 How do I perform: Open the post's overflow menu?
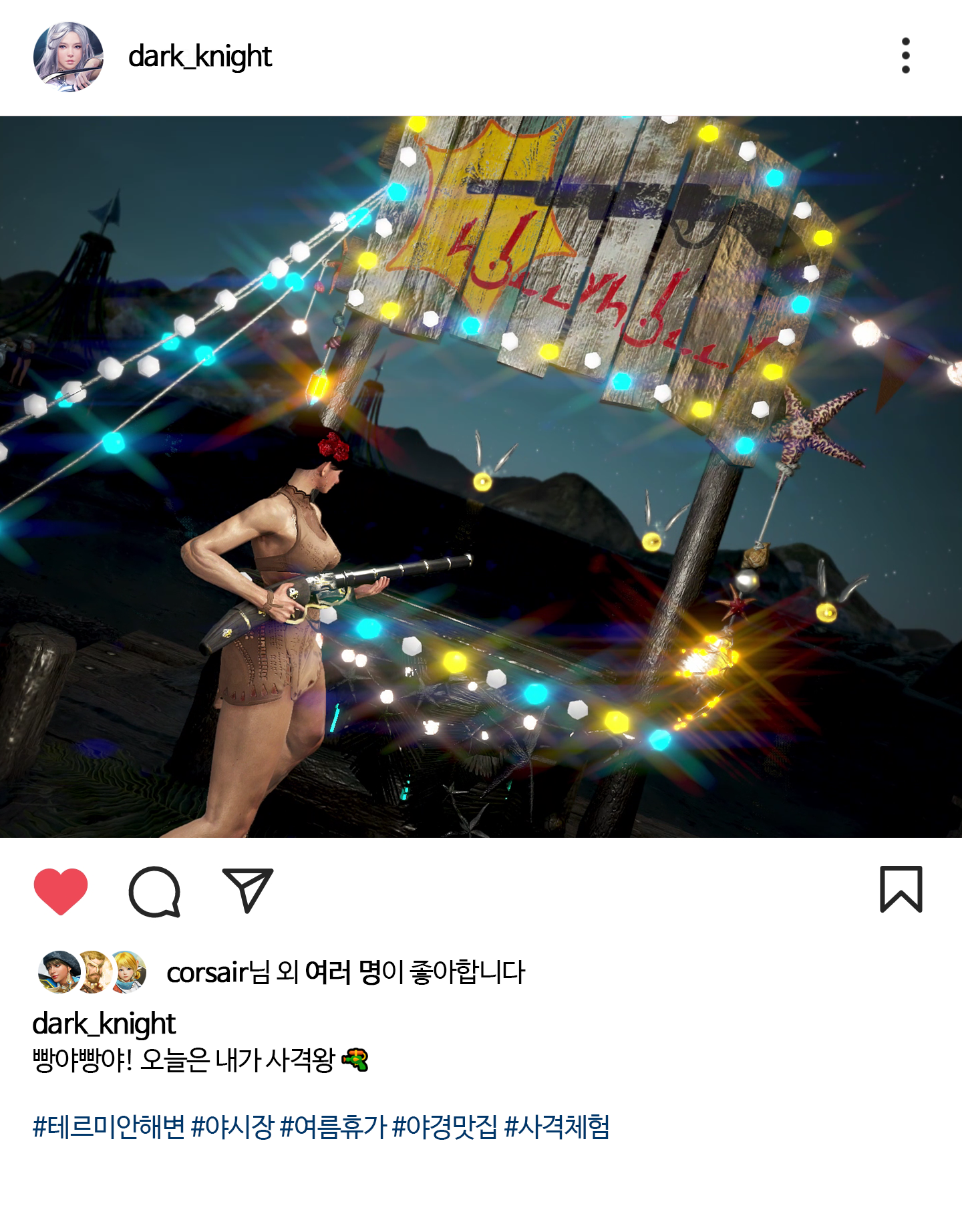pyautogui.click(x=905, y=55)
